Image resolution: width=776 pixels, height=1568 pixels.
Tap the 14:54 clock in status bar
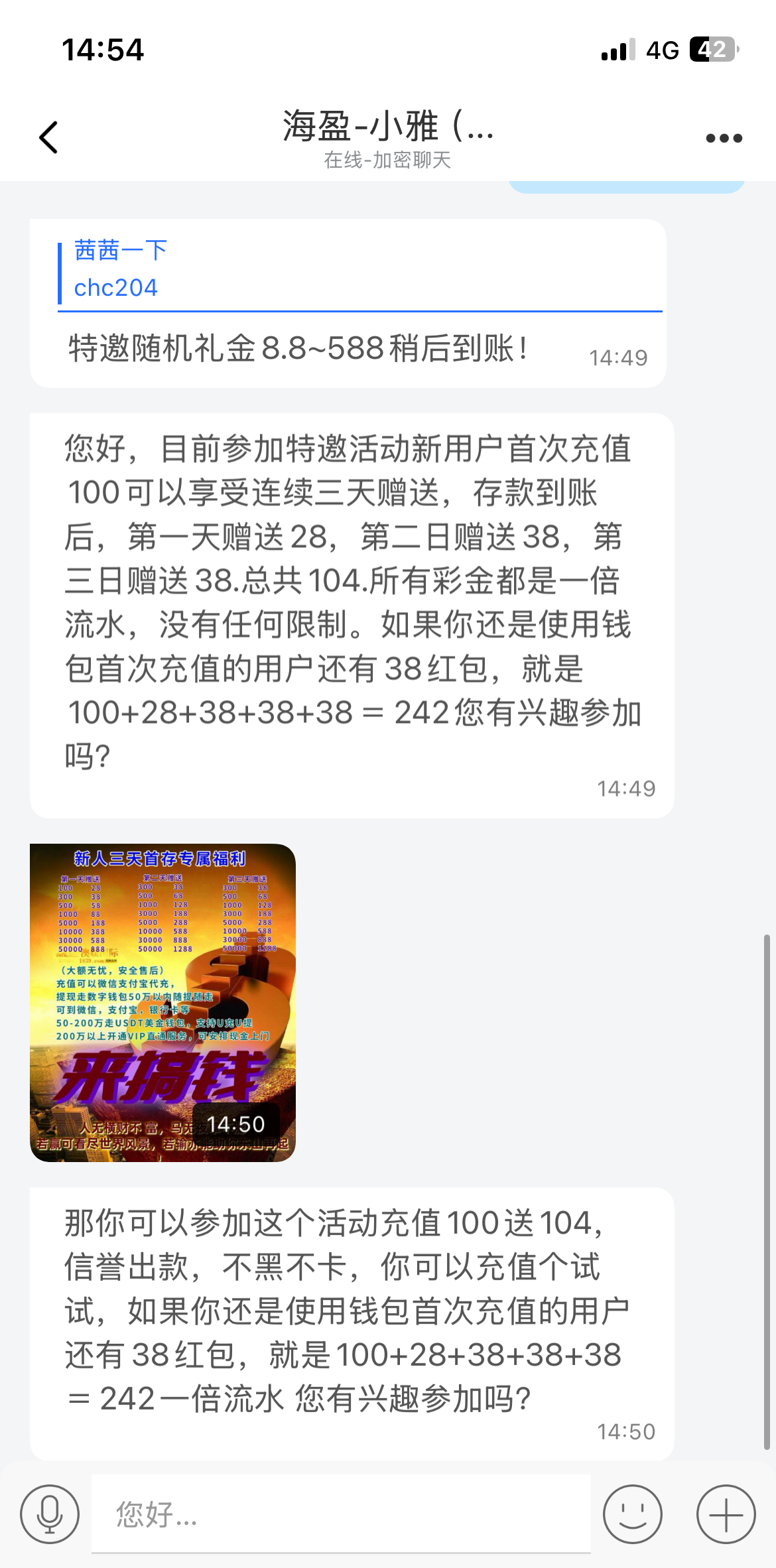(x=99, y=50)
